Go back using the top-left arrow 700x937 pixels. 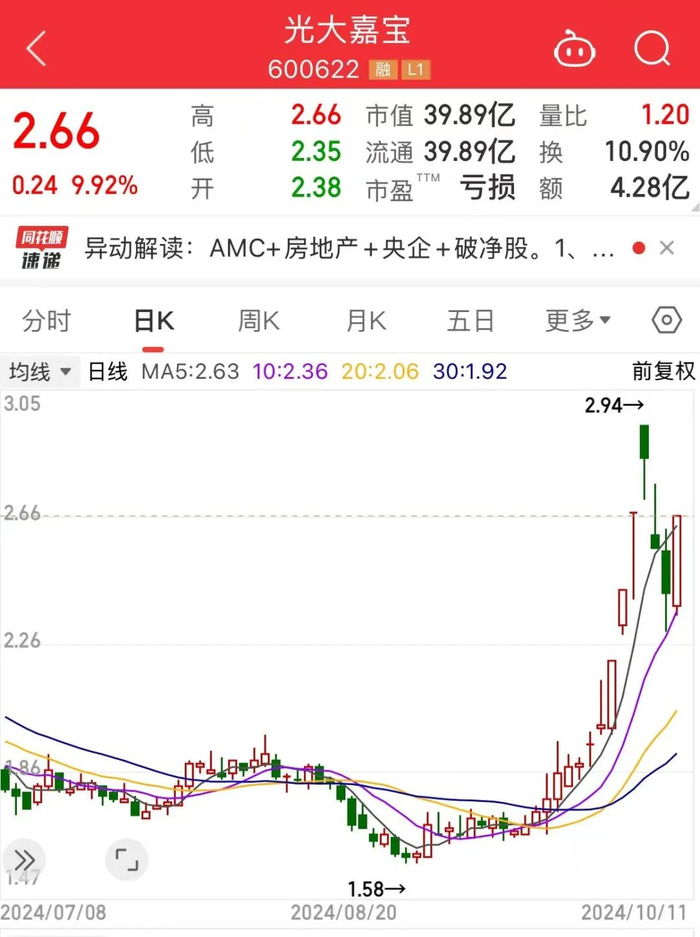click(37, 47)
